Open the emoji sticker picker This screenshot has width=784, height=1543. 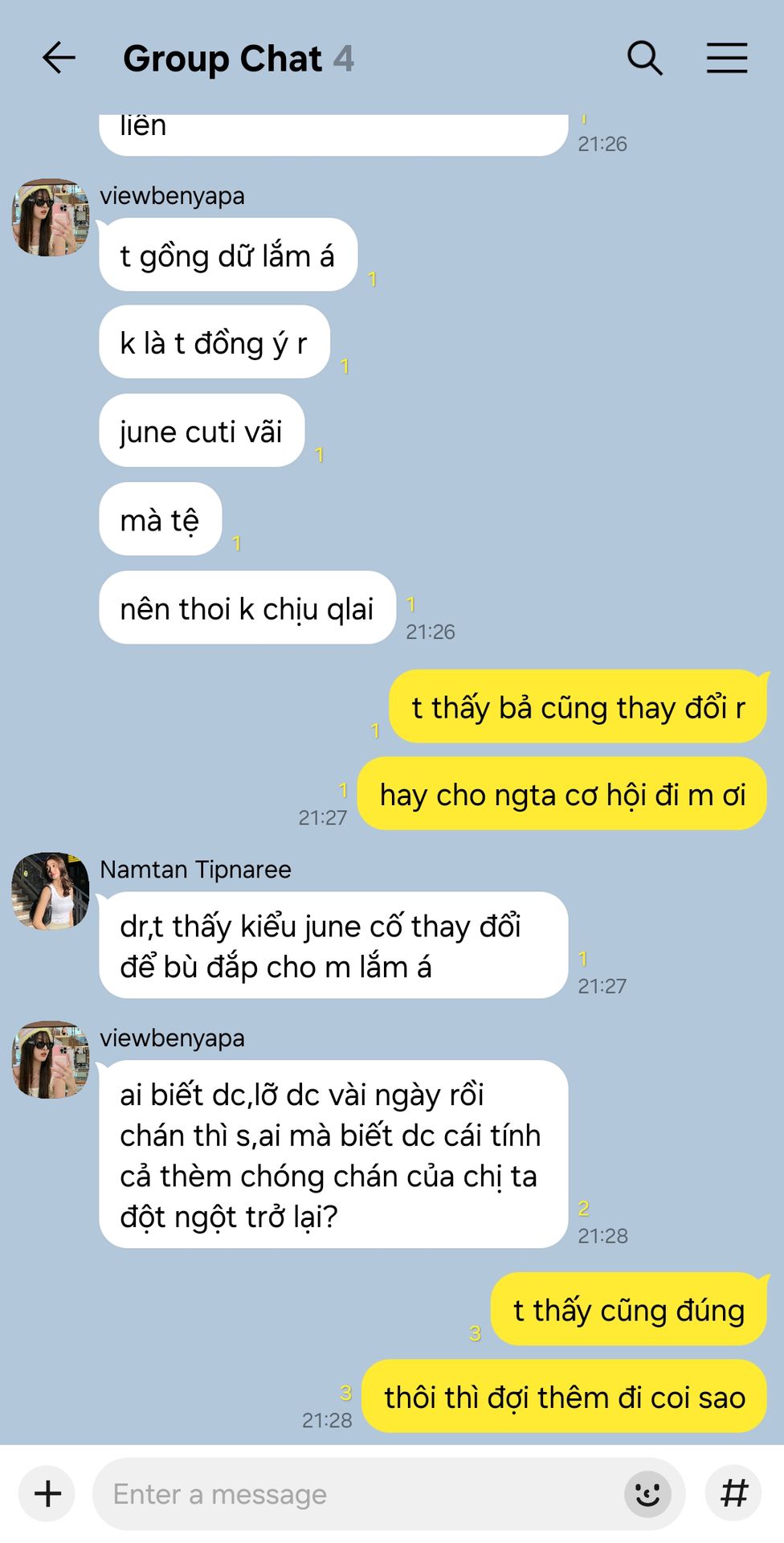647,1494
